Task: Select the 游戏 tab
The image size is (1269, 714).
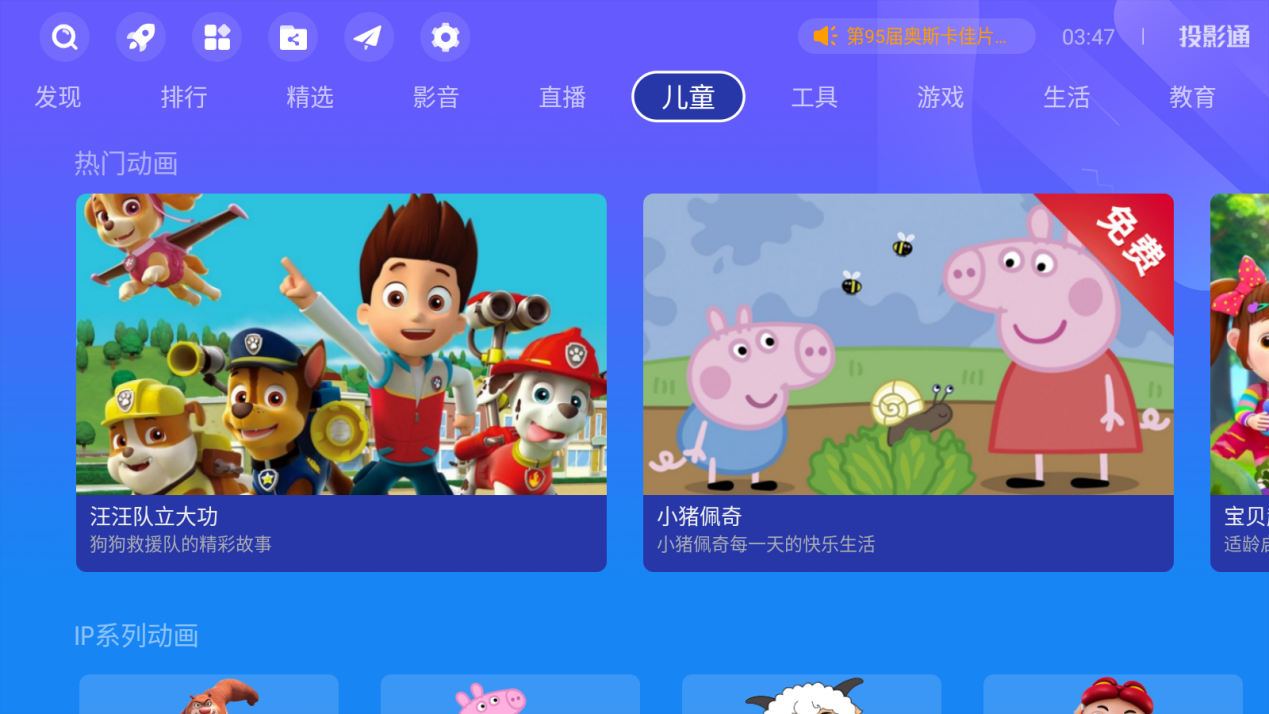Action: point(940,97)
